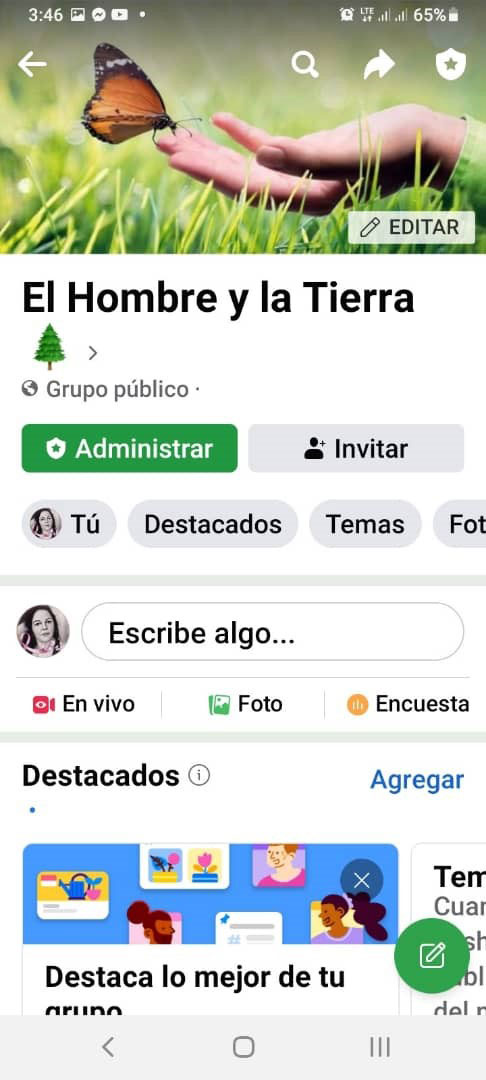
Task: Start an En vivo broadcast
Action: [84, 704]
